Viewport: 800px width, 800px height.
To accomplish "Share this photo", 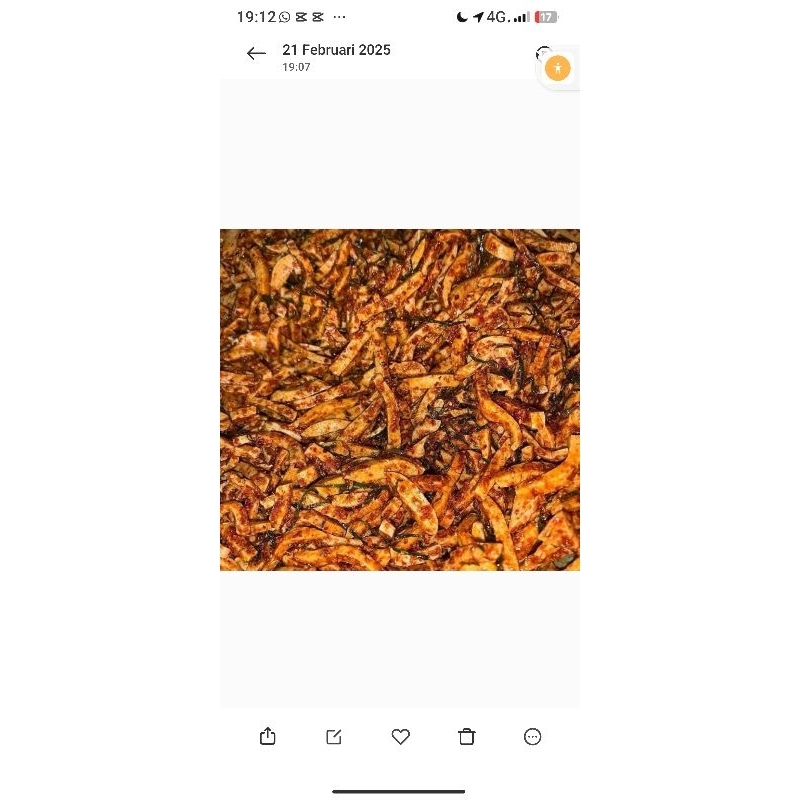I will (267, 737).
